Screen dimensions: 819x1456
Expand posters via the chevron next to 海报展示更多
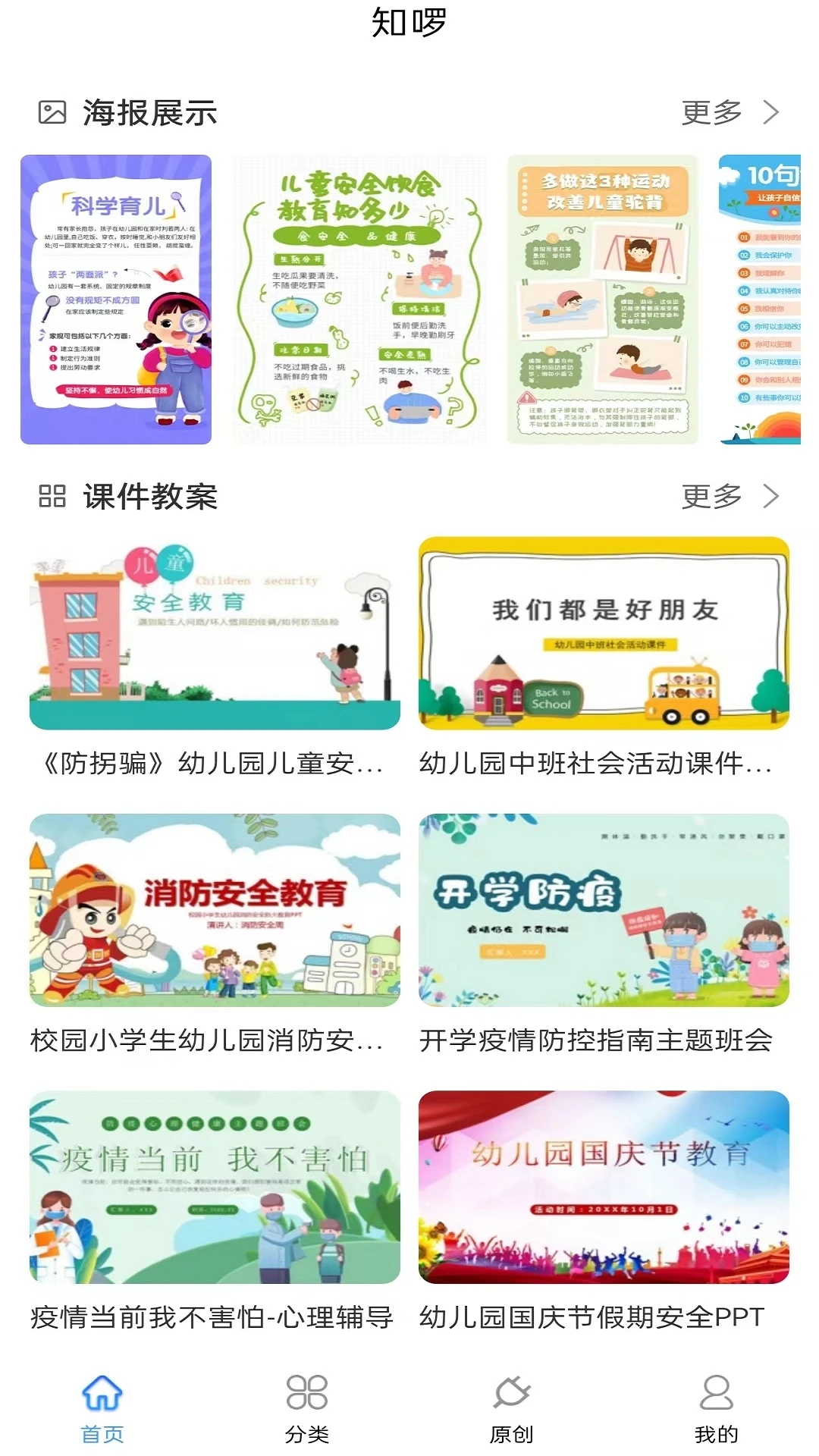(770, 112)
